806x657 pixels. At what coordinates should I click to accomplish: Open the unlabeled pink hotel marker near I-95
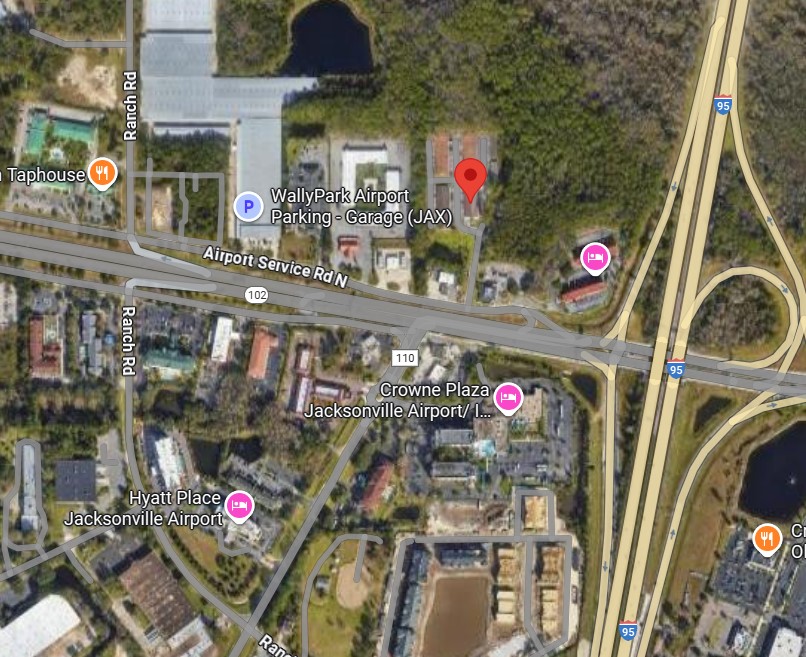(x=595, y=258)
